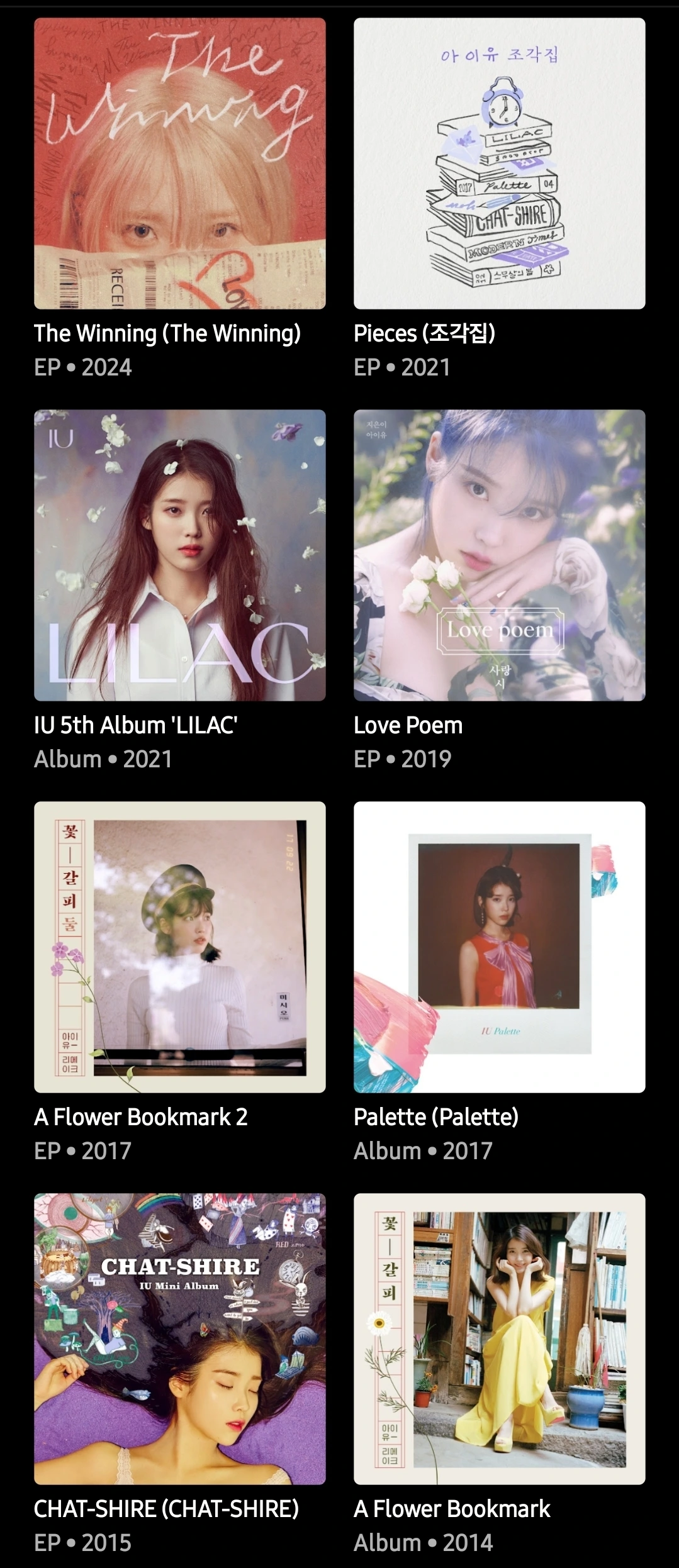Select the 2014 album A Flower Bookmark

pos(499,1338)
